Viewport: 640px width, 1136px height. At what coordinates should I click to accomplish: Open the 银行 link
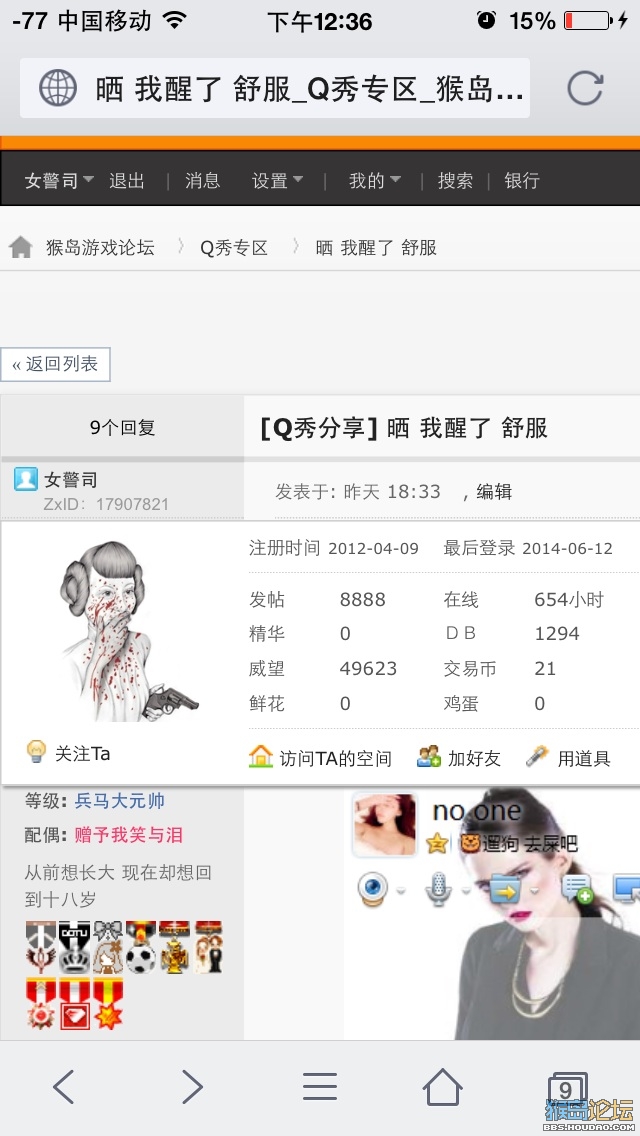point(522,180)
